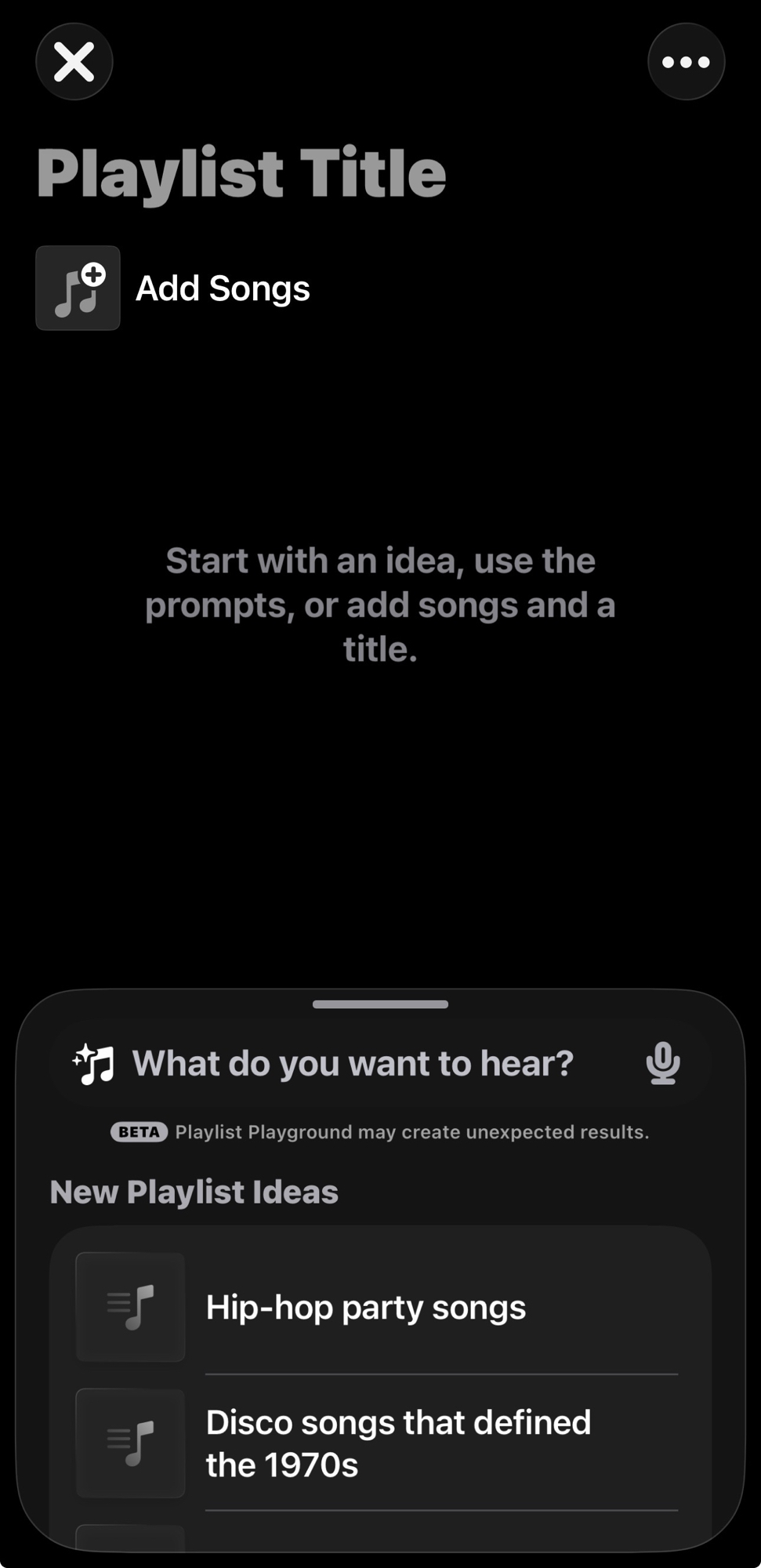Choose Disco songs that defined the 1970s
Viewport: 761px width, 1568px height.
tap(398, 1443)
